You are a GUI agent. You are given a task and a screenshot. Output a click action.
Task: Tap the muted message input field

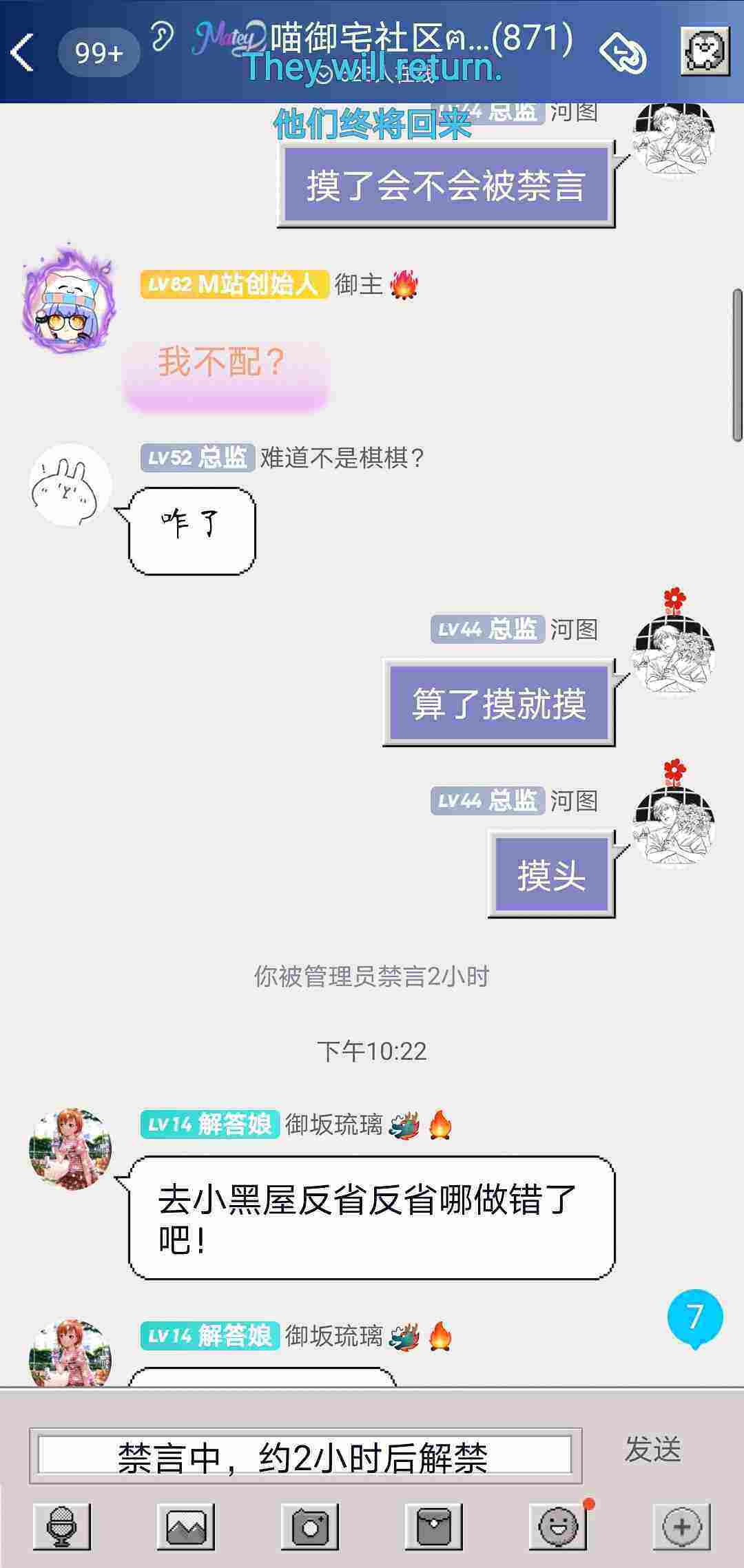point(305,1455)
